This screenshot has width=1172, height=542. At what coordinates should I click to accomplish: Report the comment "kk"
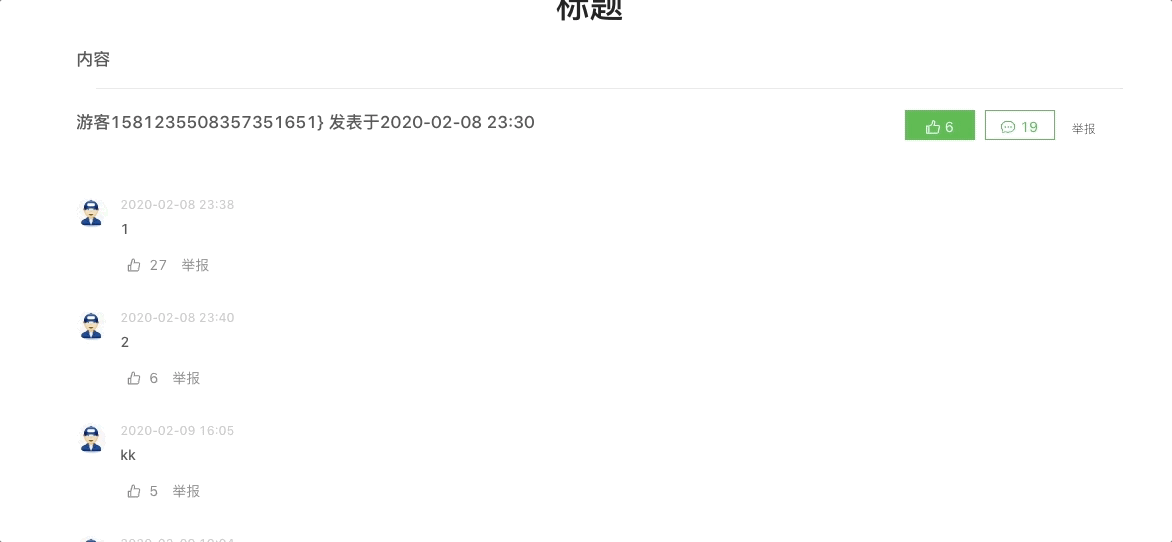[x=186, y=491]
